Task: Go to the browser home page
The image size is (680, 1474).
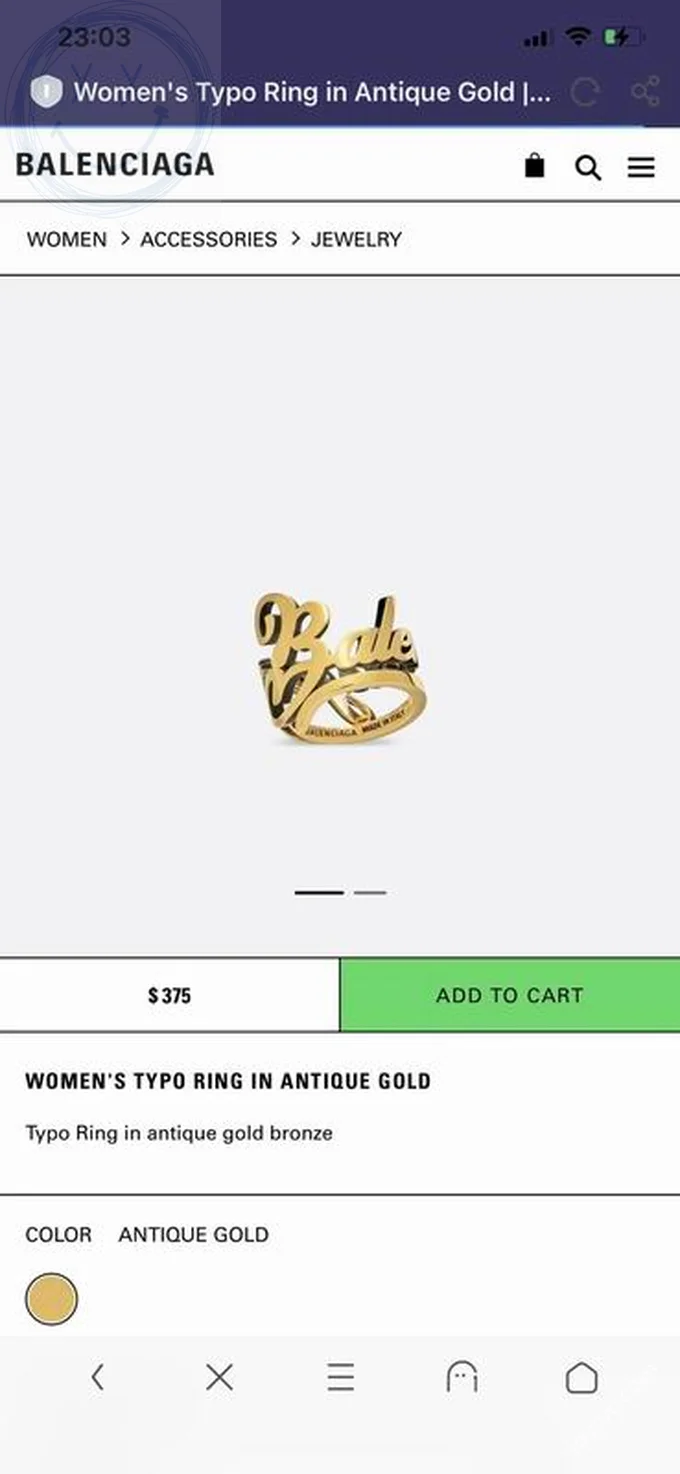Action: click(581, 1378)
